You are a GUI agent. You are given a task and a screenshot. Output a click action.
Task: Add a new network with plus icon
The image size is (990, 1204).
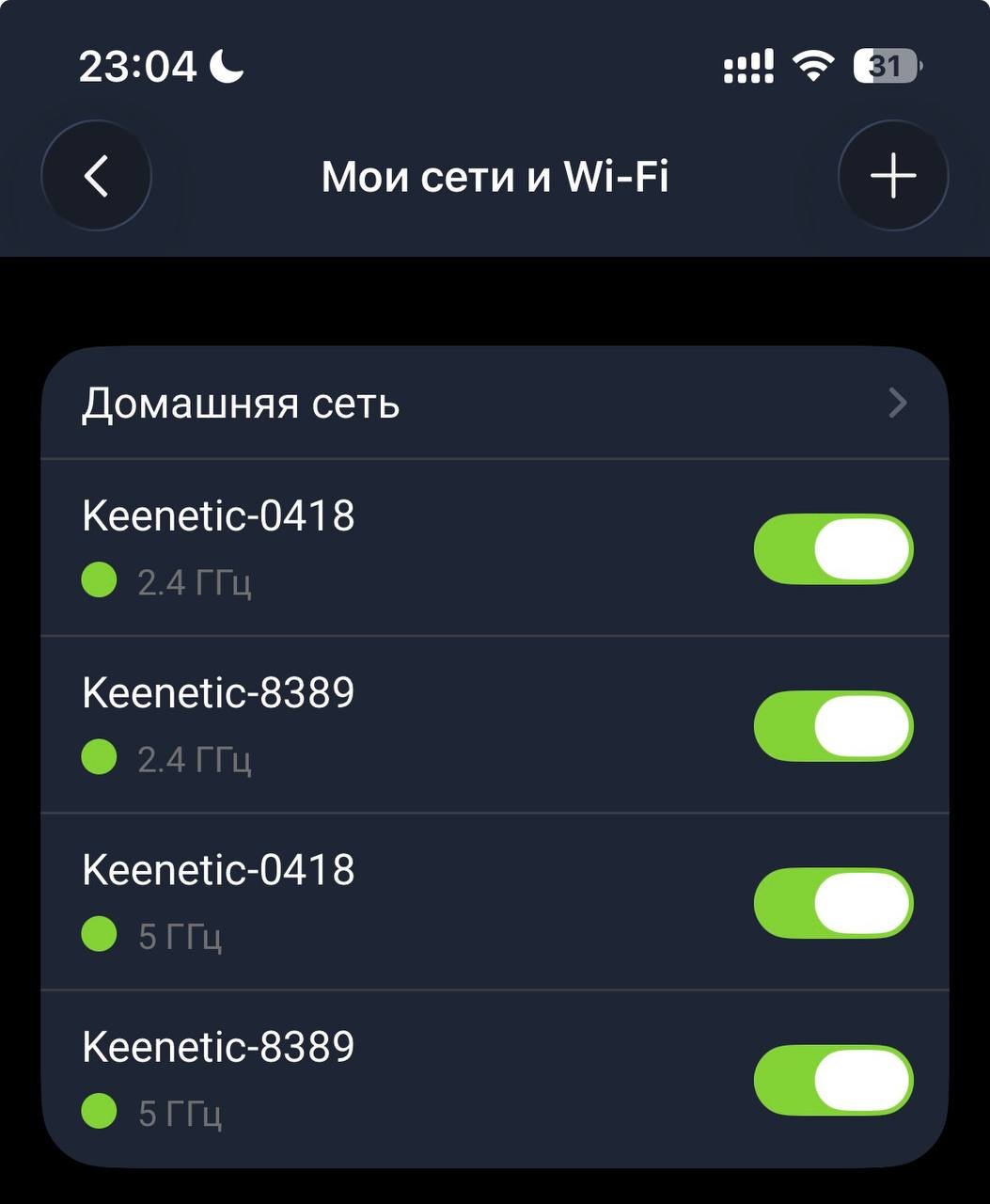892,176
